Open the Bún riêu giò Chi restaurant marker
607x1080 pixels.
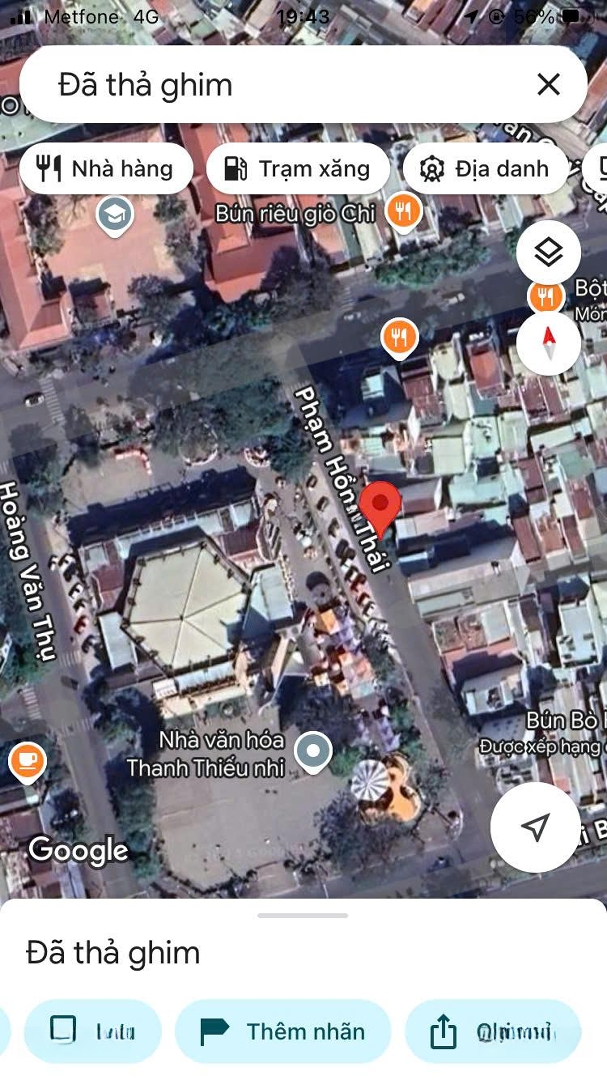click(405, 211)
